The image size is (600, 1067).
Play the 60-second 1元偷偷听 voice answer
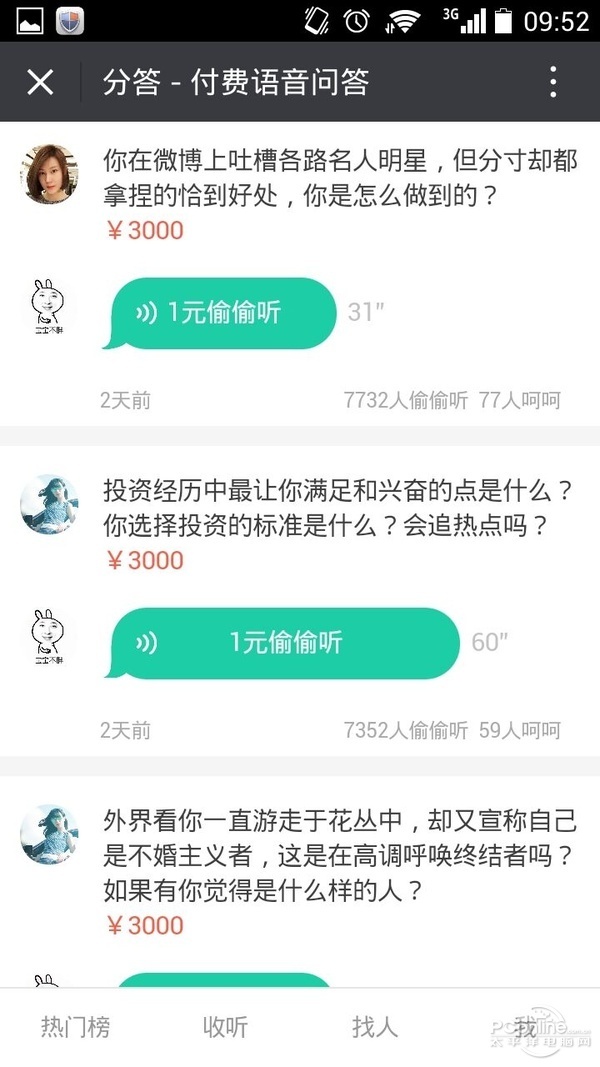tap(285, 642)
